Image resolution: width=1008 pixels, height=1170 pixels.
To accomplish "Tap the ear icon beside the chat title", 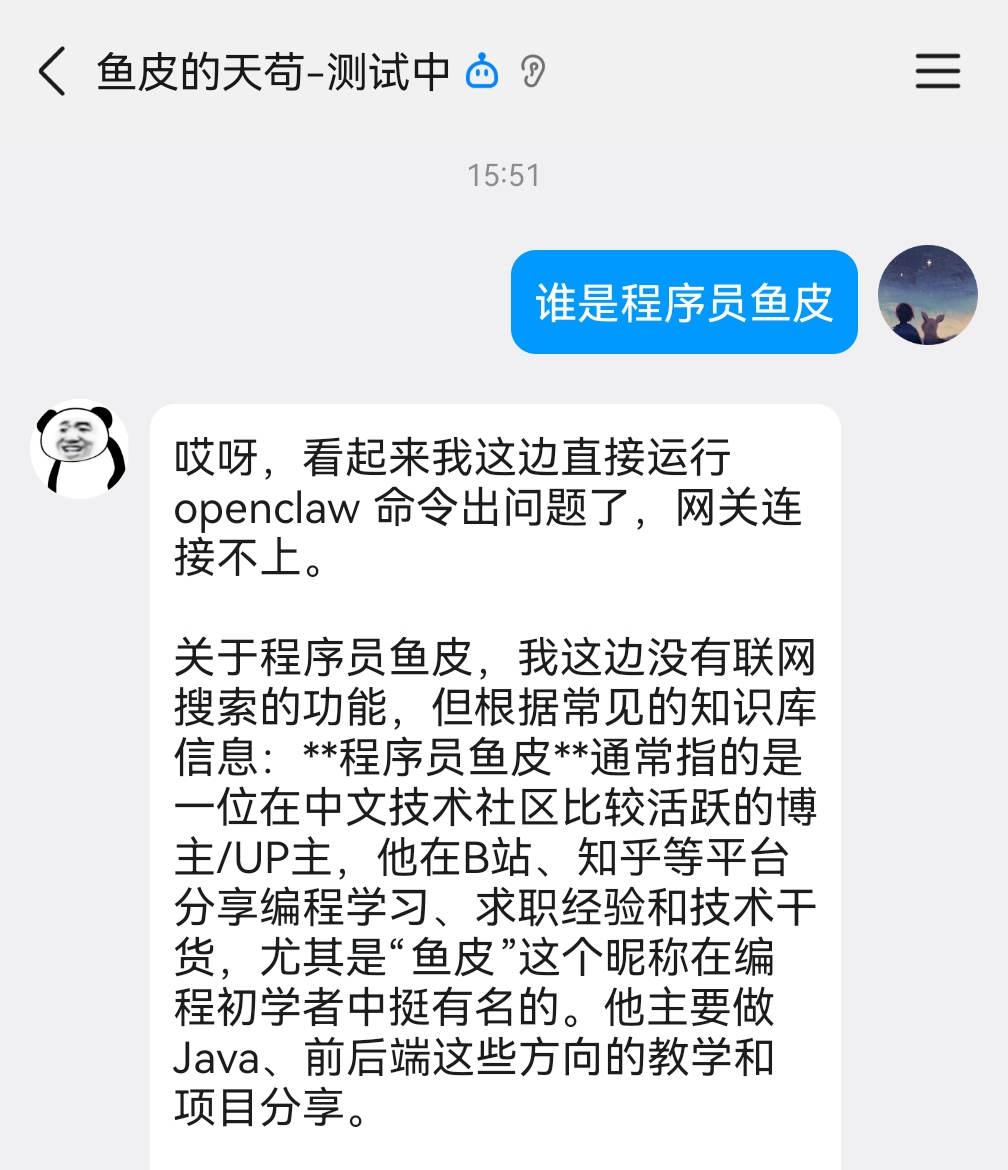I will 533,72.
